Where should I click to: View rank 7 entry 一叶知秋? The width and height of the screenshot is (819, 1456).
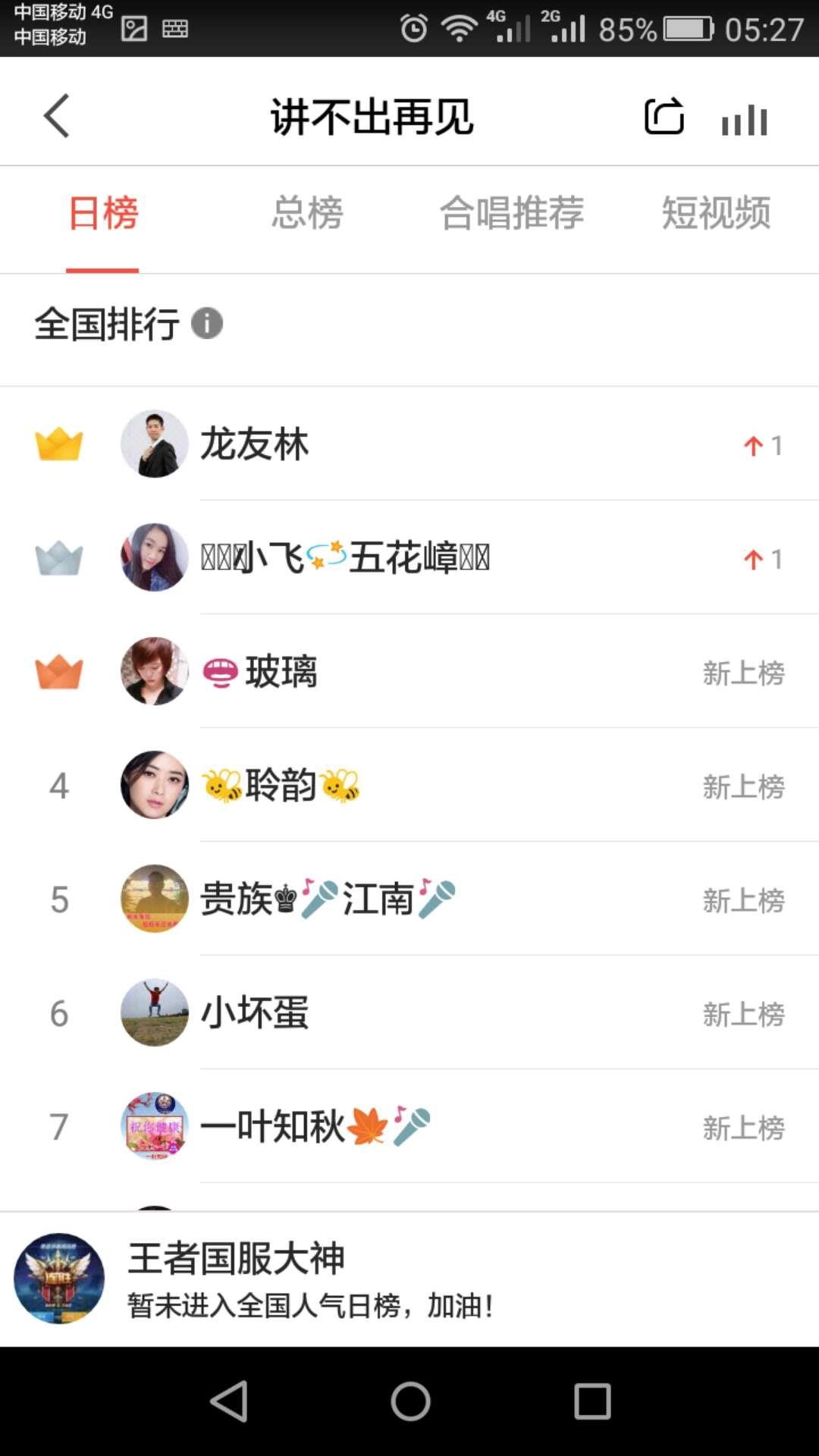coord(409,1126)
